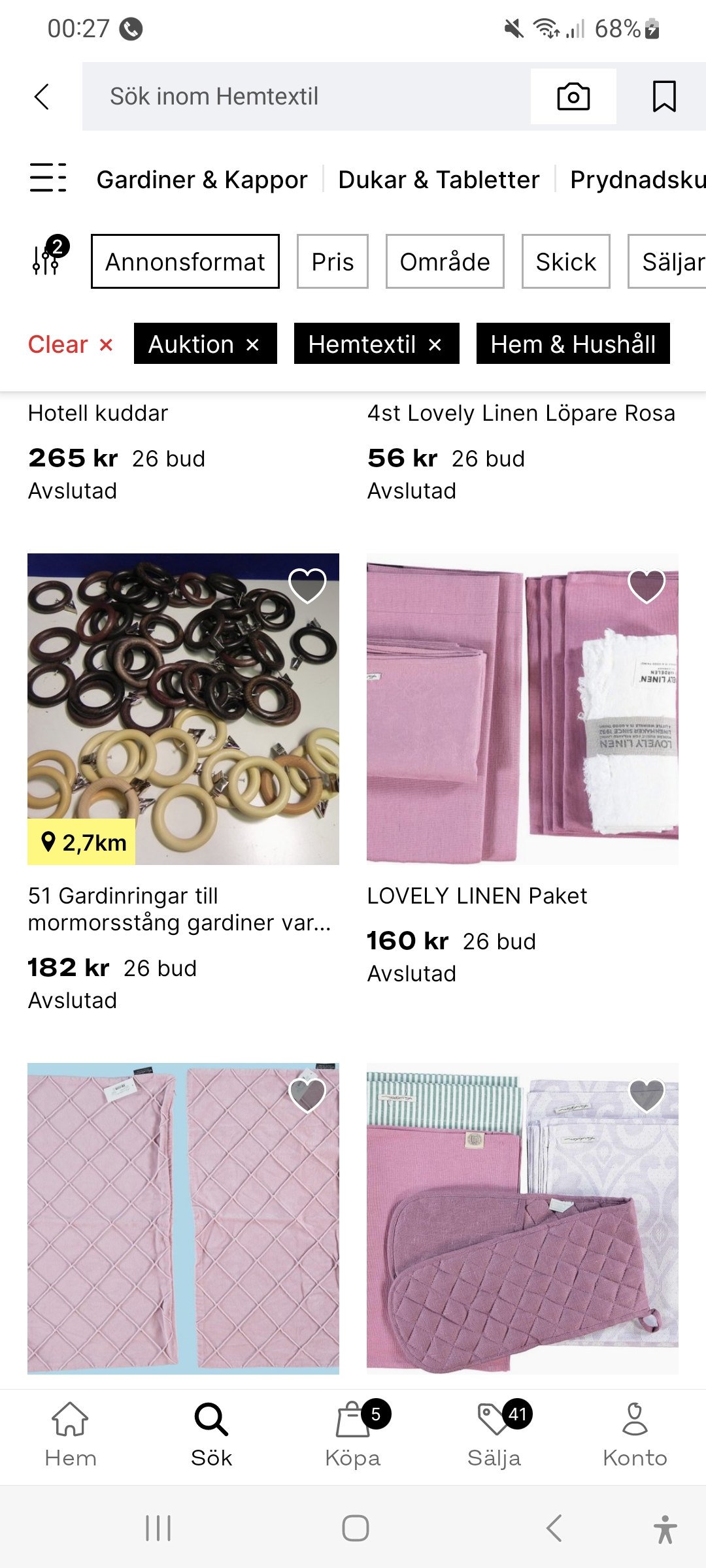Clear all active filters
The height and width of the screenshot is (1568, 706).
point(70,344)
